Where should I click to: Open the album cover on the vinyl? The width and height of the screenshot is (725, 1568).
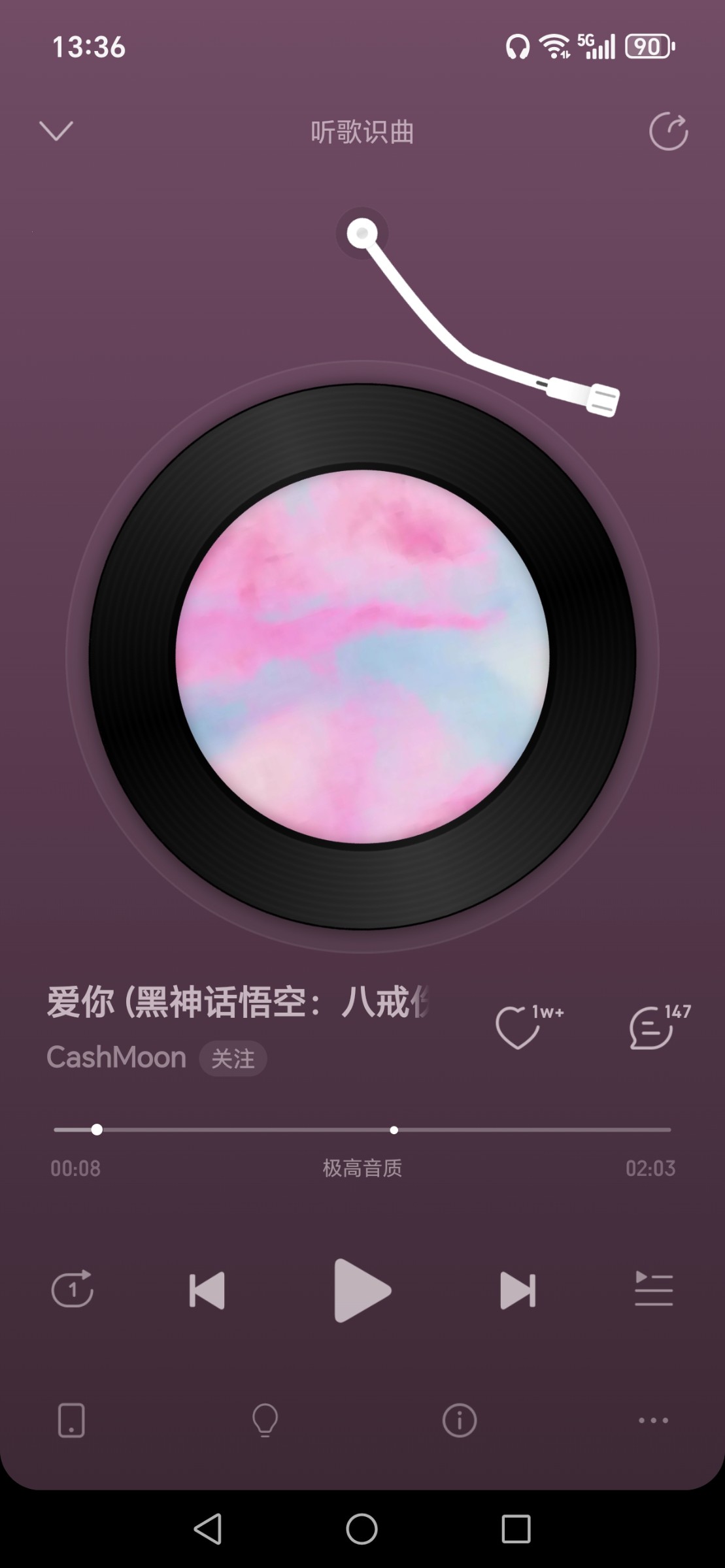click(362, 657)
